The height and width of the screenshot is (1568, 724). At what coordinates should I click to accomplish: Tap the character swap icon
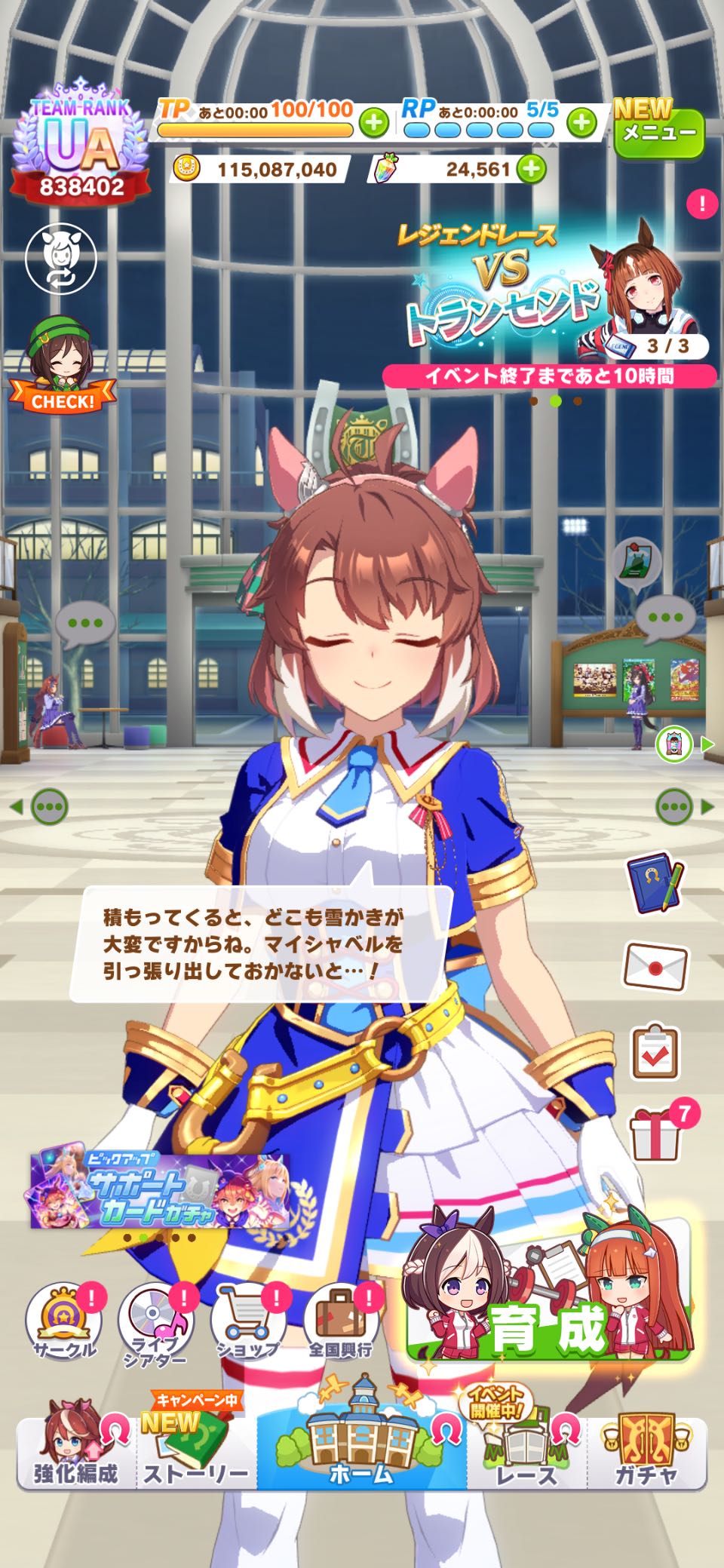(x=61, y=258)
